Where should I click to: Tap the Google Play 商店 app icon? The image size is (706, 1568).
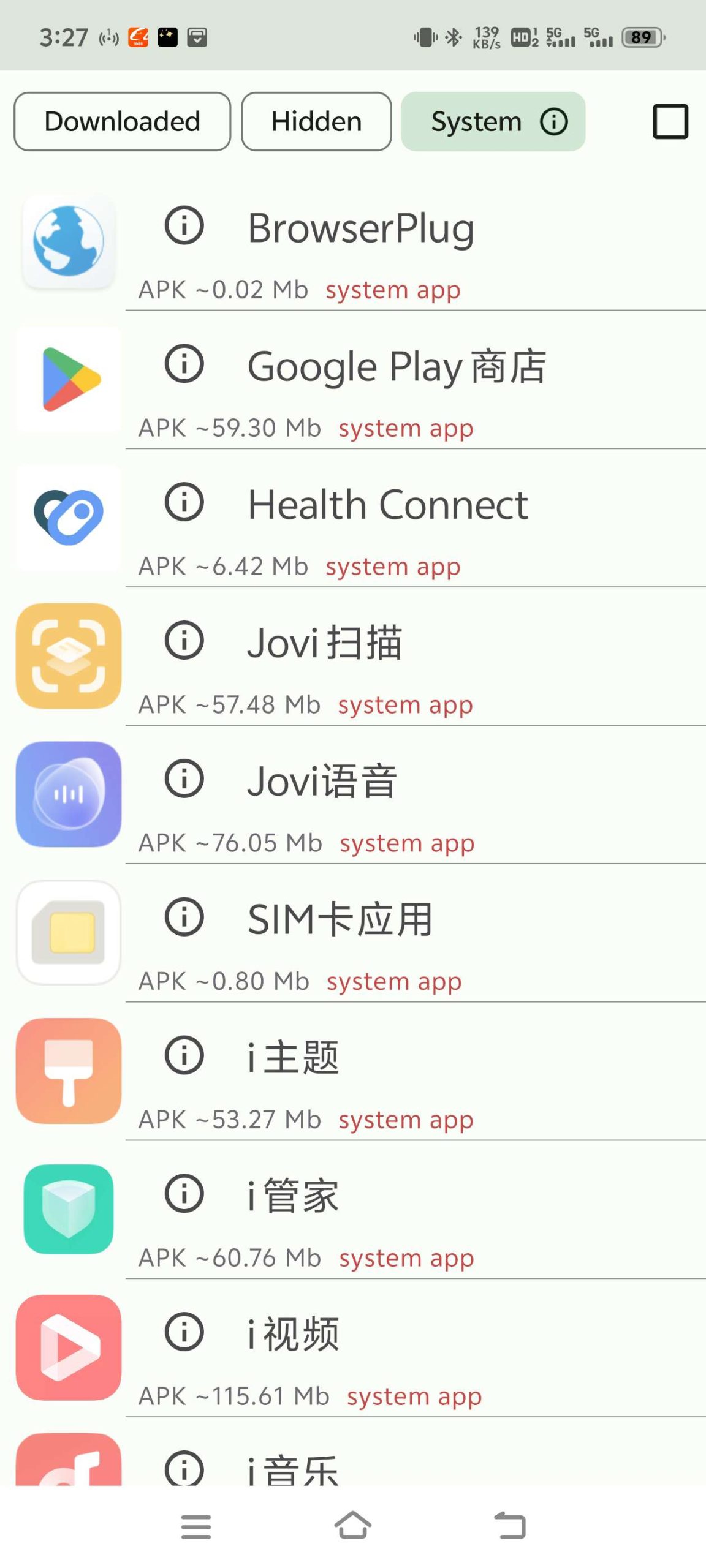[69, 380]
